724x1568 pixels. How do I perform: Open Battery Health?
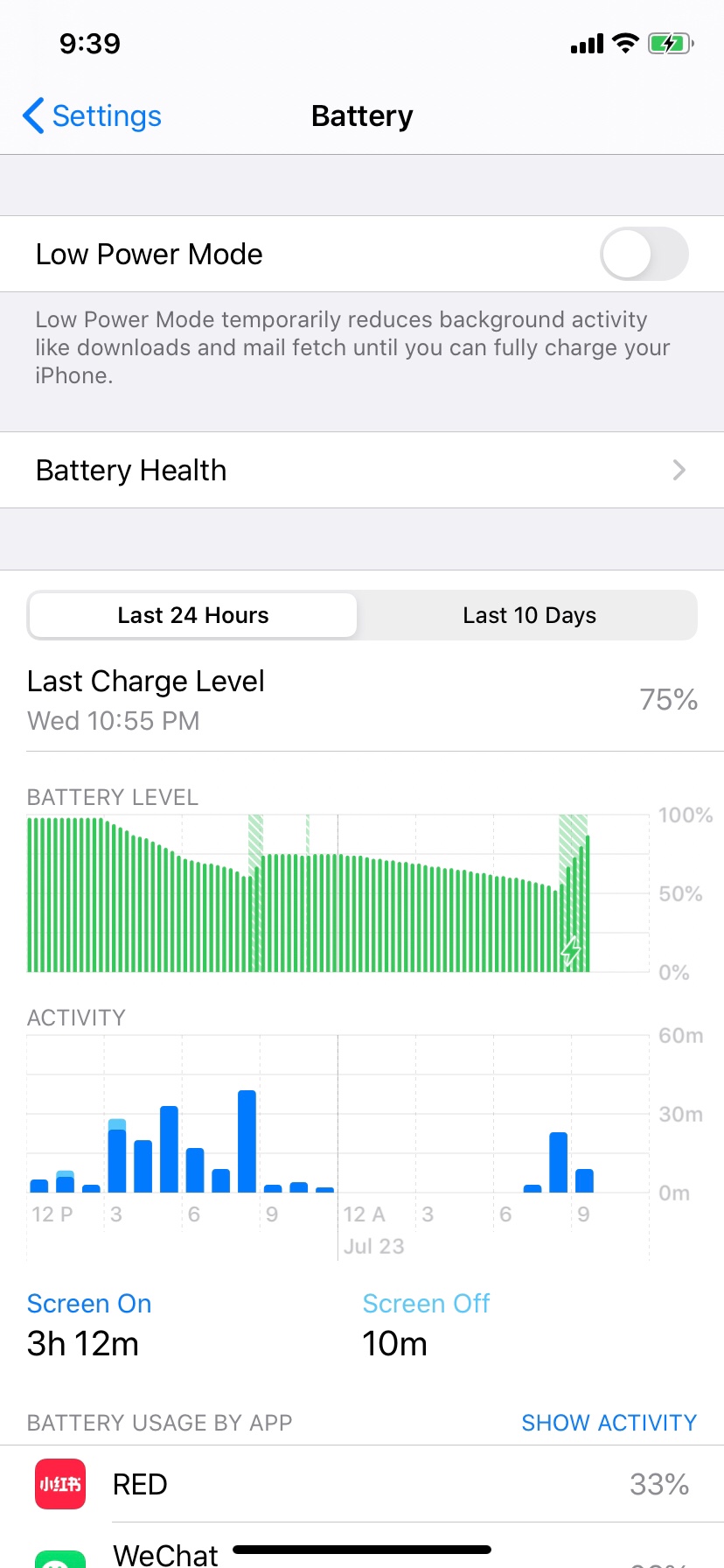(362, 471)
